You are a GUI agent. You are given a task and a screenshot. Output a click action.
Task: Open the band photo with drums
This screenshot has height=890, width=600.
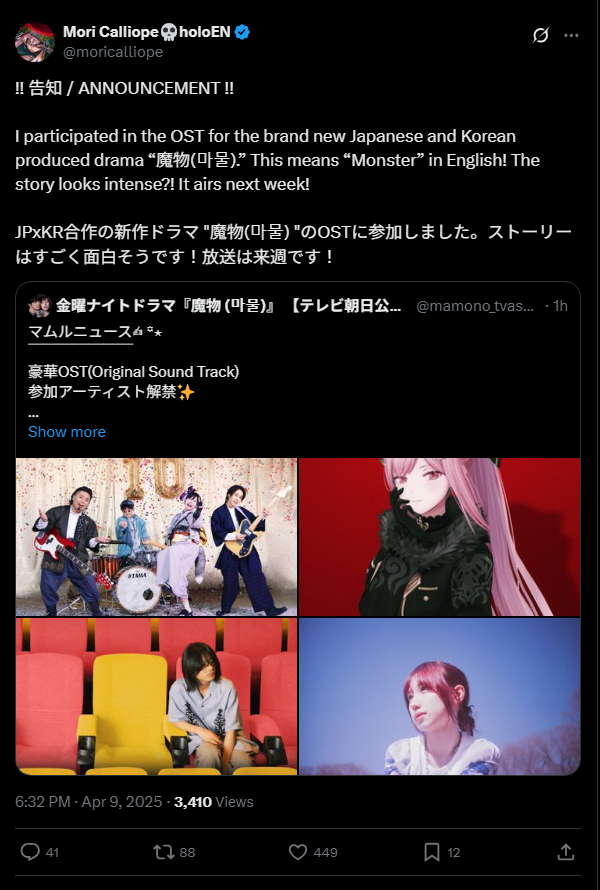157,537
